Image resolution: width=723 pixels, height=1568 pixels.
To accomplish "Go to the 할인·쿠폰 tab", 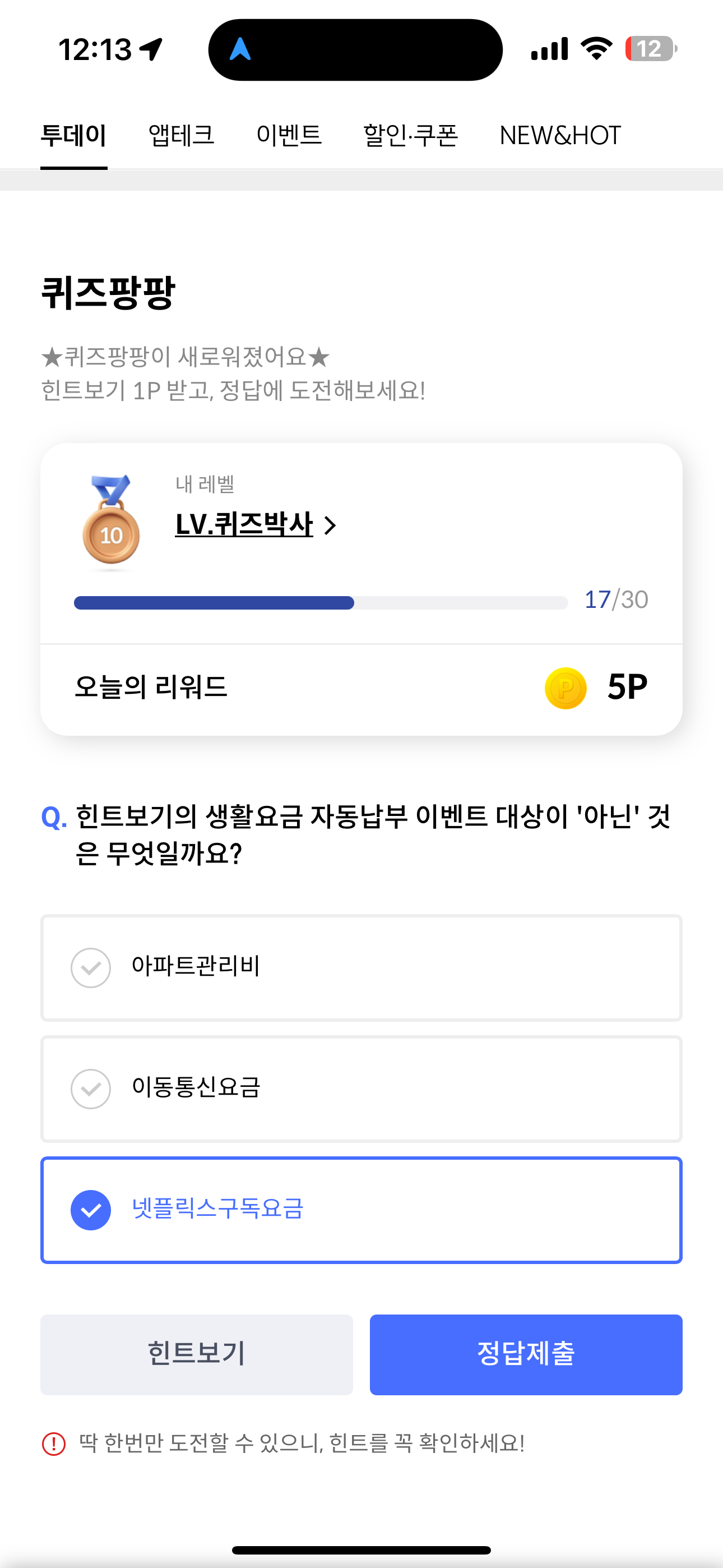I will point(410,135).
